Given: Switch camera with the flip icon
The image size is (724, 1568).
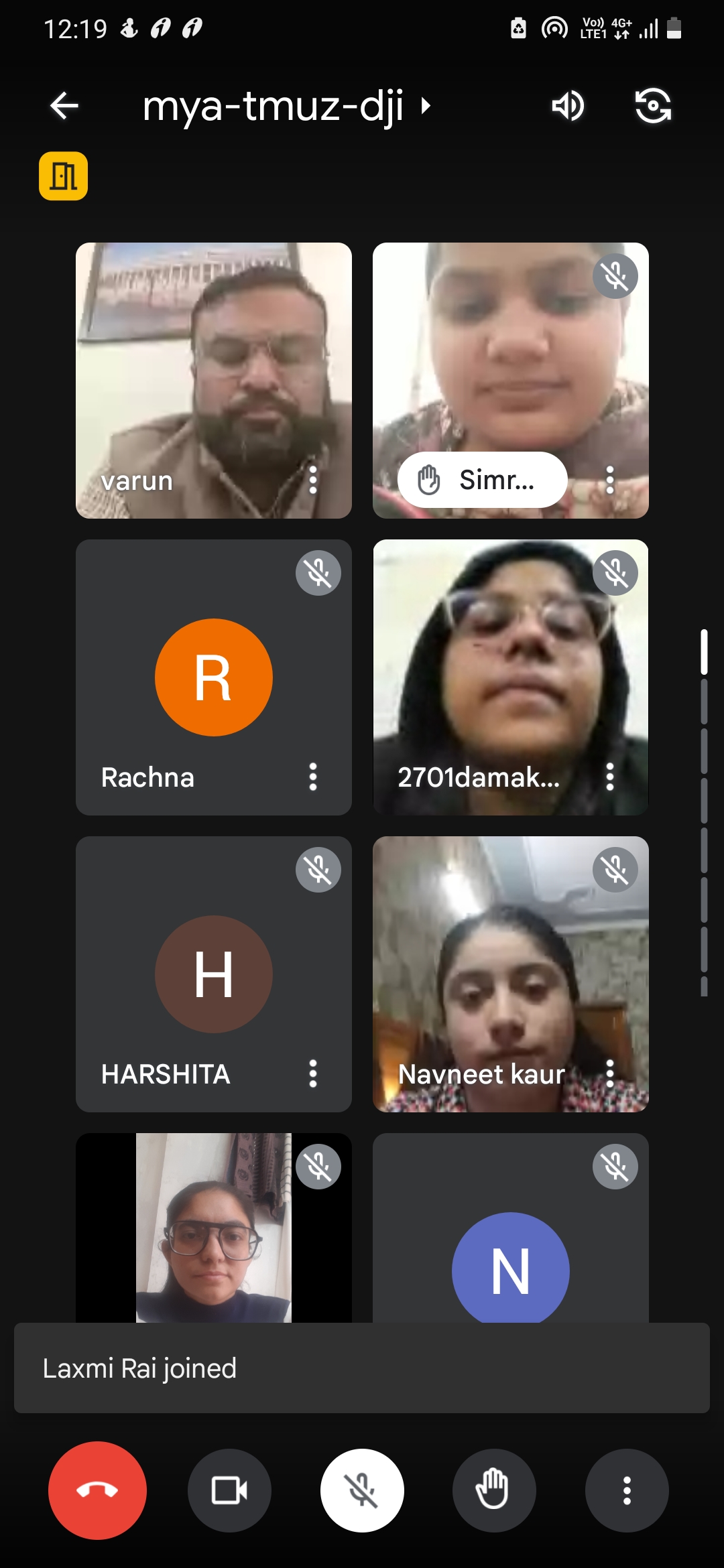Looking at the screenshot, I should pos(653,106).
